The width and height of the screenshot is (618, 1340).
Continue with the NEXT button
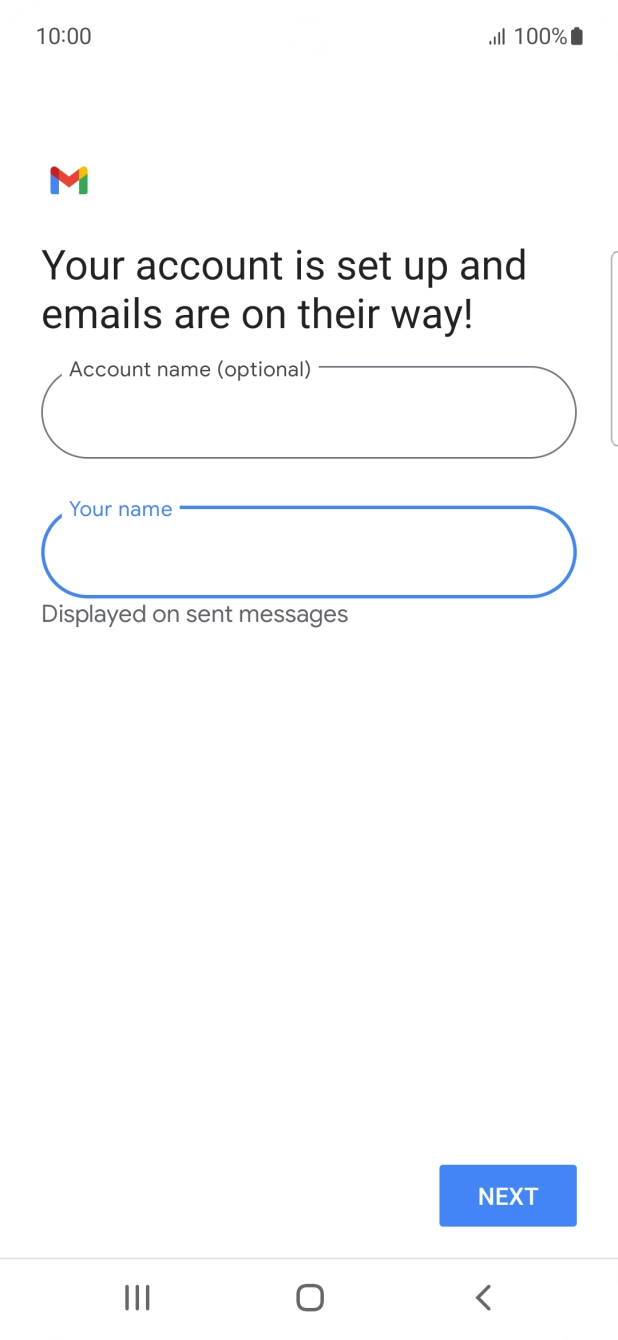click(x=508, y=1196)
